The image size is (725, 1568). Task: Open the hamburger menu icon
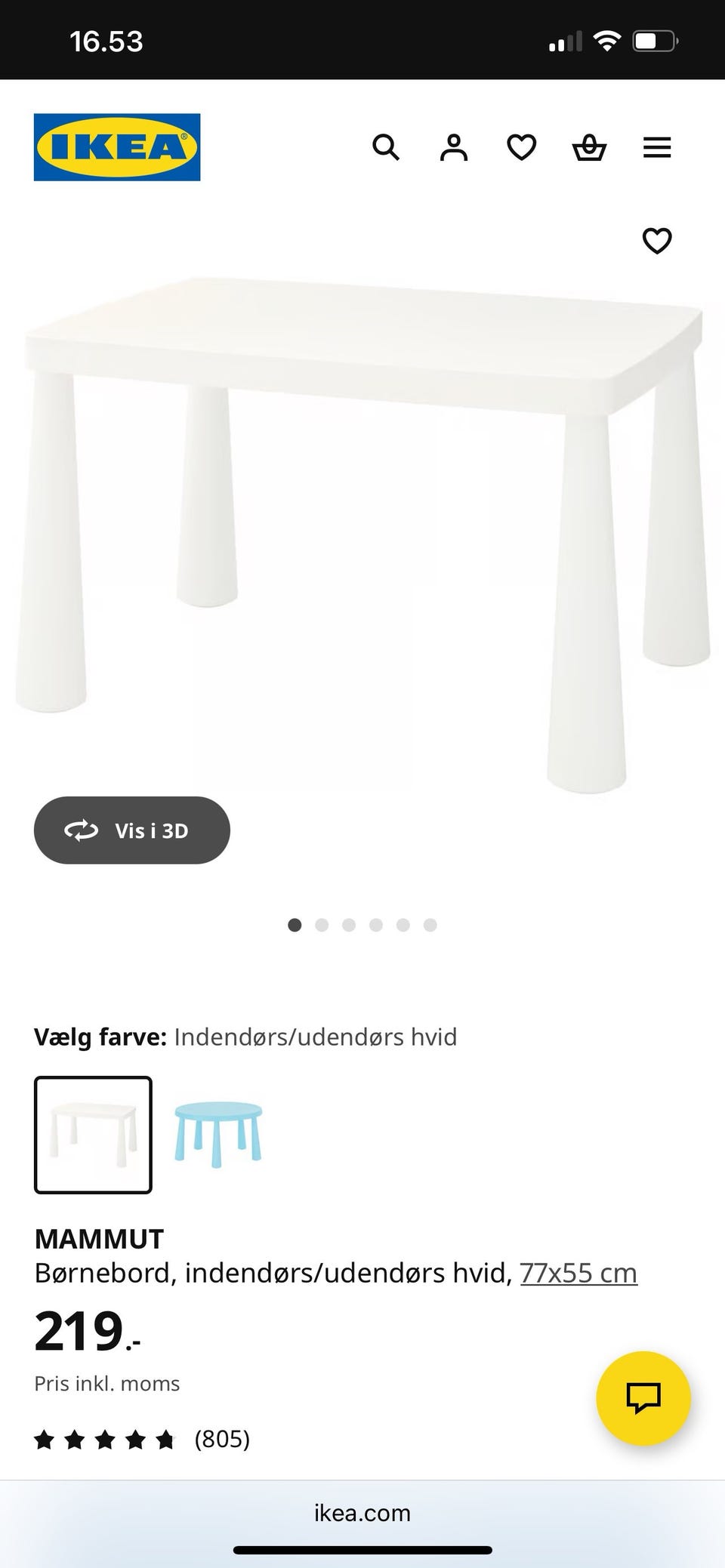pyautogui.click(x=657, y=147)
